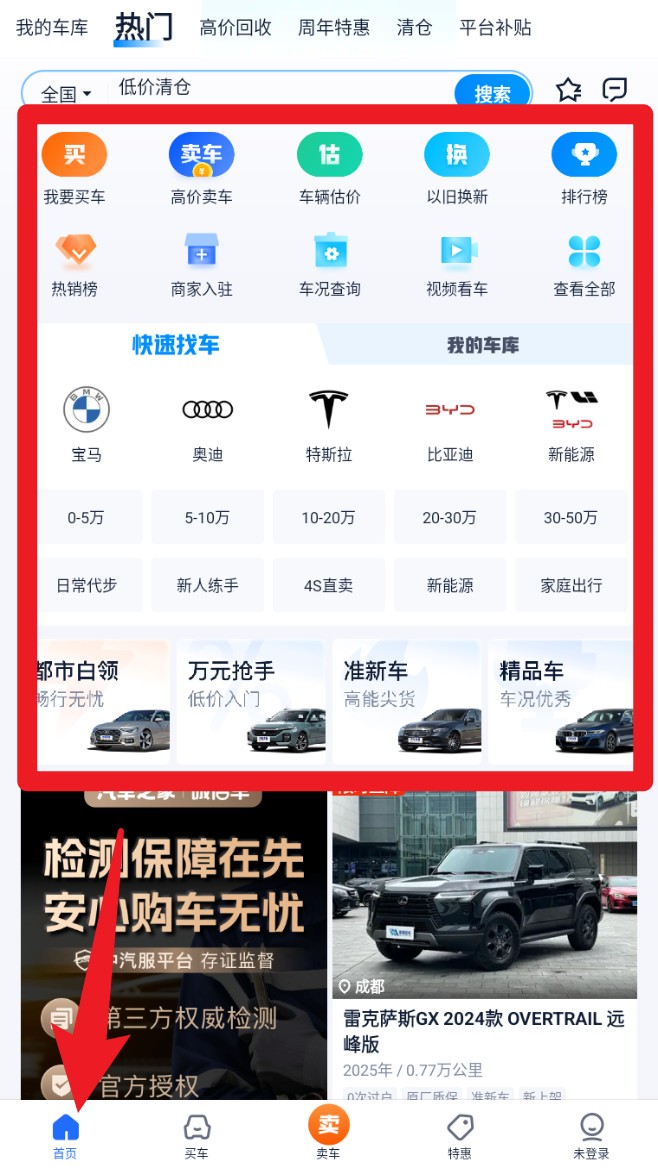Open the 雷克萨斯GX 2024款 car listing

tap(484, 1030)
